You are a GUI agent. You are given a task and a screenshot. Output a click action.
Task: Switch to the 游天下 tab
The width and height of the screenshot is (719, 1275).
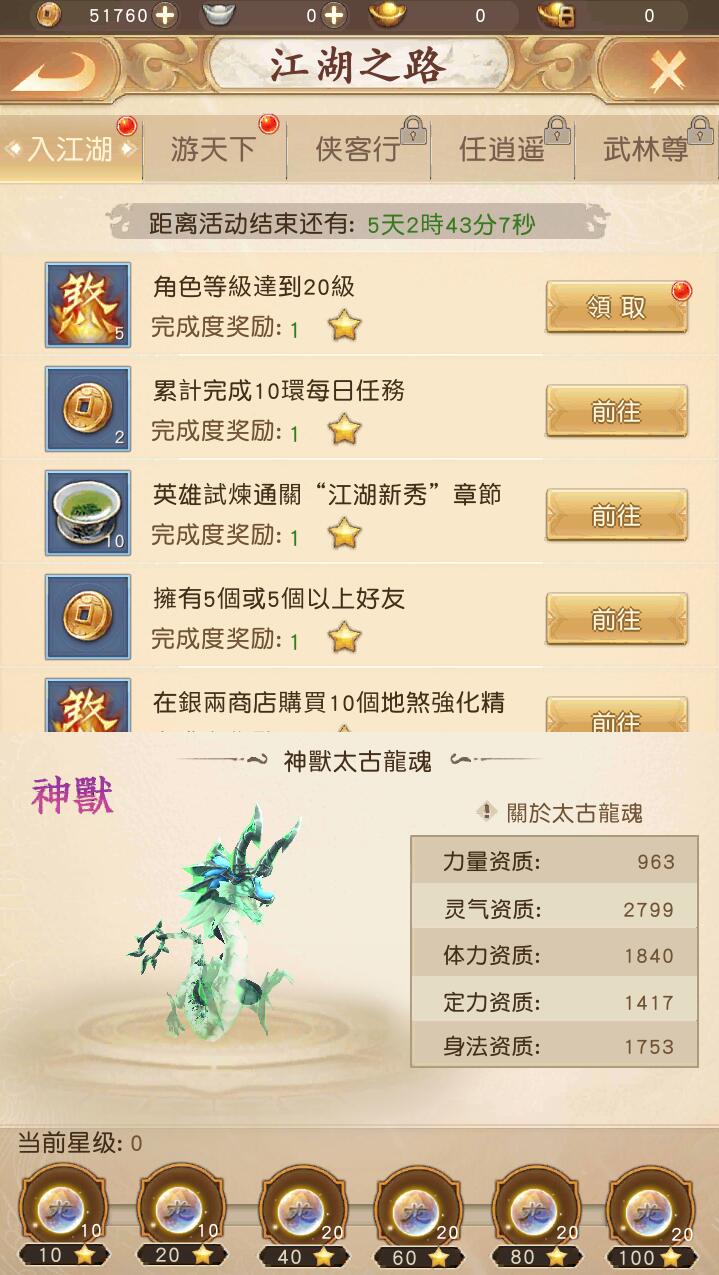click(214, 149)
